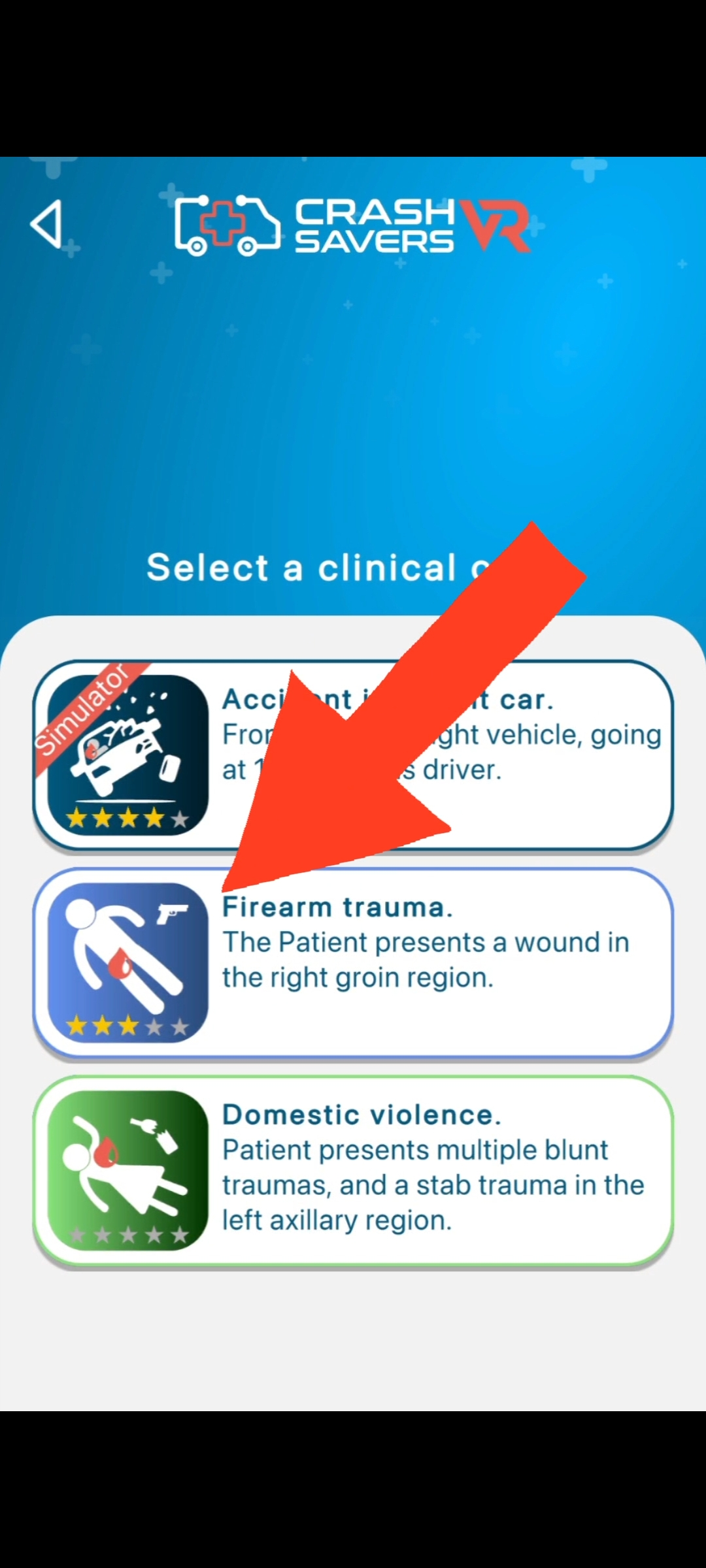Go back using the top-left arrow
The height and width of the screenshot is (1568, 706).
47,224
